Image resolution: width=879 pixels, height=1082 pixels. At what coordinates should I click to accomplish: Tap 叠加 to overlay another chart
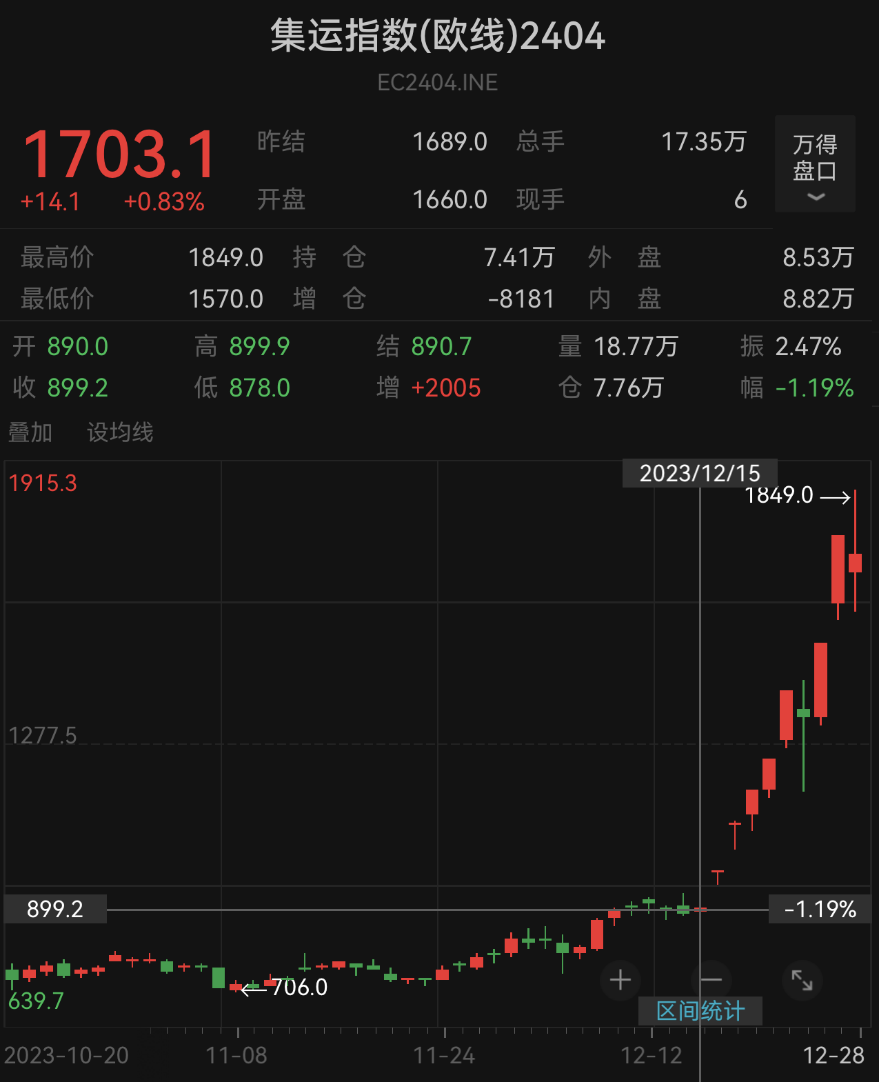coord(30,433)
